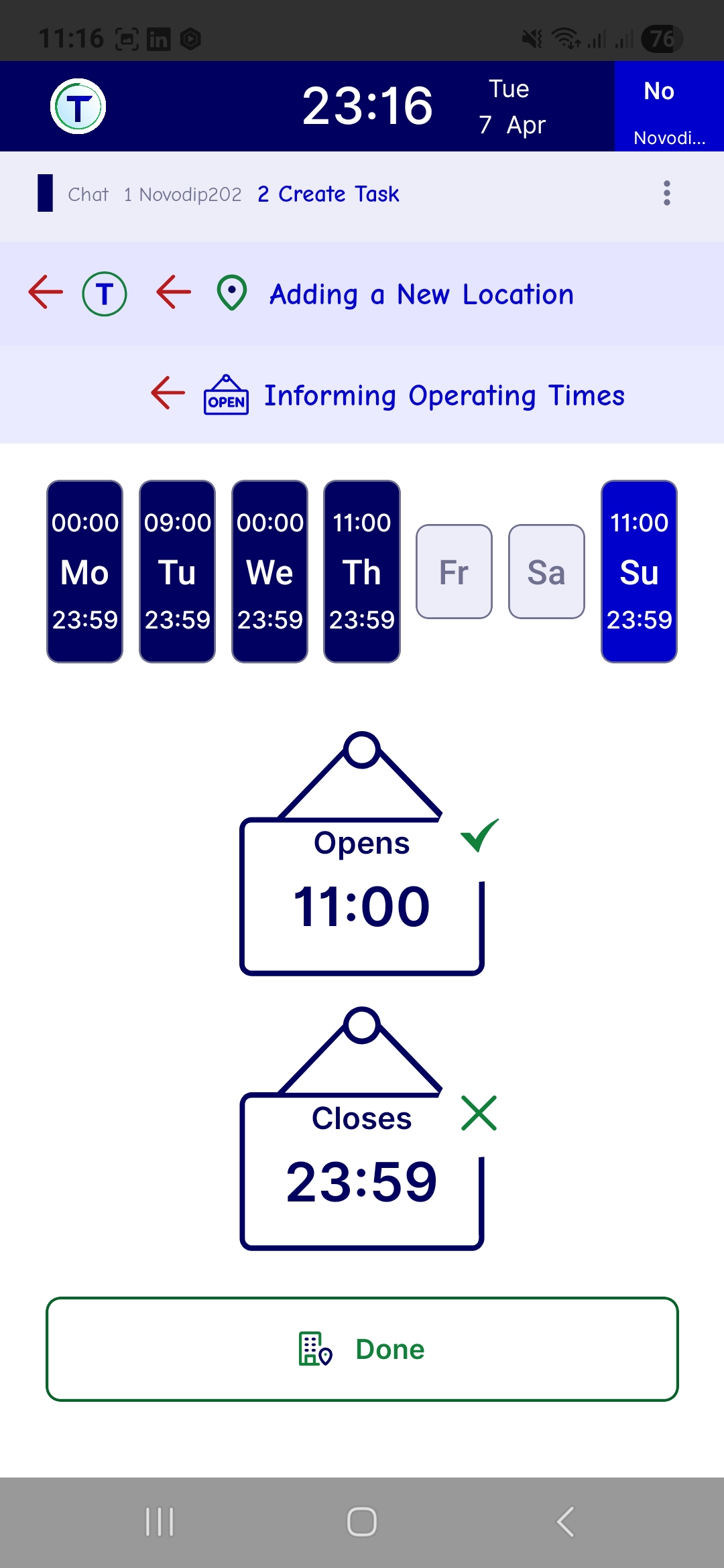
Task: Tap Done to save operating times
Action: [x=362, y=1349]
